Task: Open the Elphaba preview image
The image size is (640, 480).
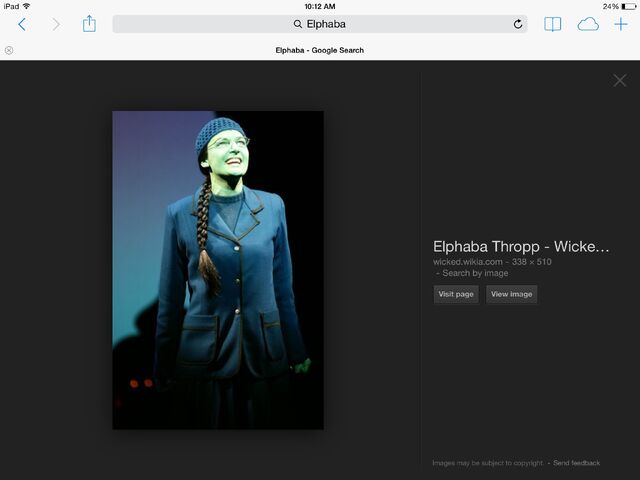Action: click(218, 270)
